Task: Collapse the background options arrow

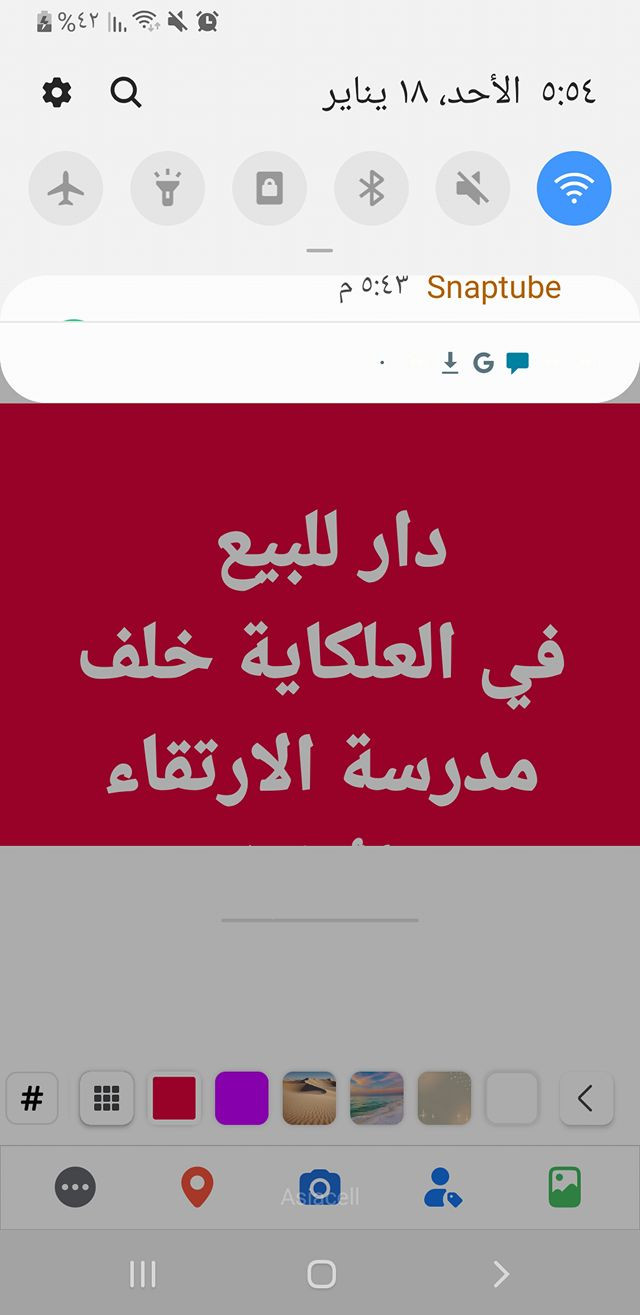Action: point(585,1099)
